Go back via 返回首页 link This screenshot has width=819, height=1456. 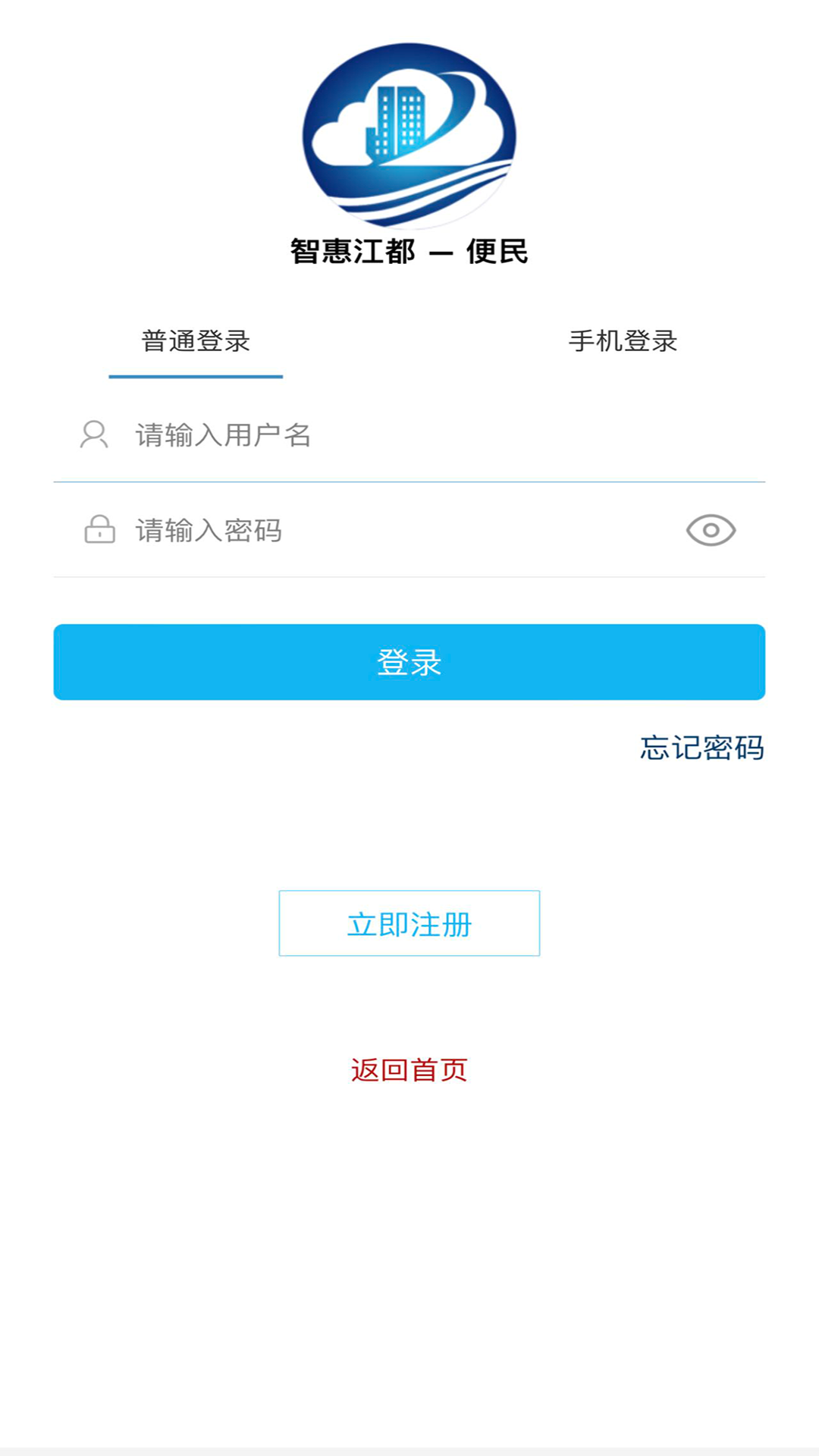[409, 1070]
